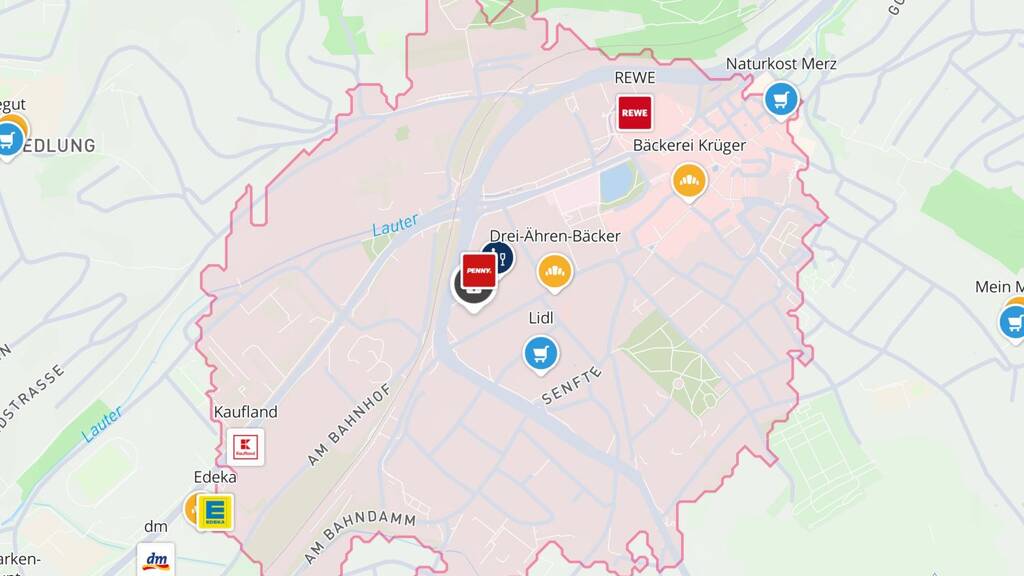Select the Drei-Ähren-Bäcker bakery marker
The height and width of the screenshot is (576, 1024).
tap(555, 270)
